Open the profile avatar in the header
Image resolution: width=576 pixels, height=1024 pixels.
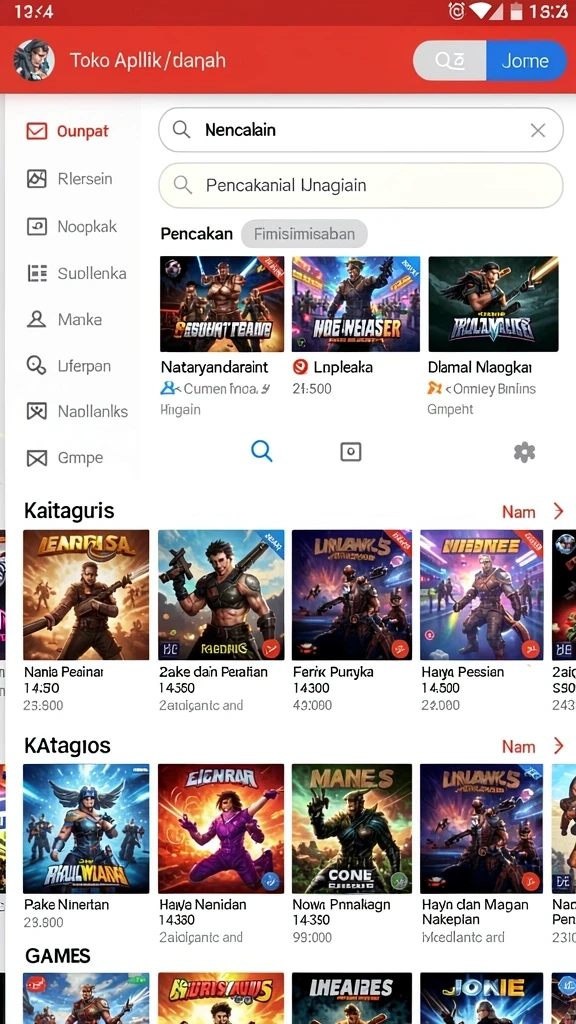[34, 60]
